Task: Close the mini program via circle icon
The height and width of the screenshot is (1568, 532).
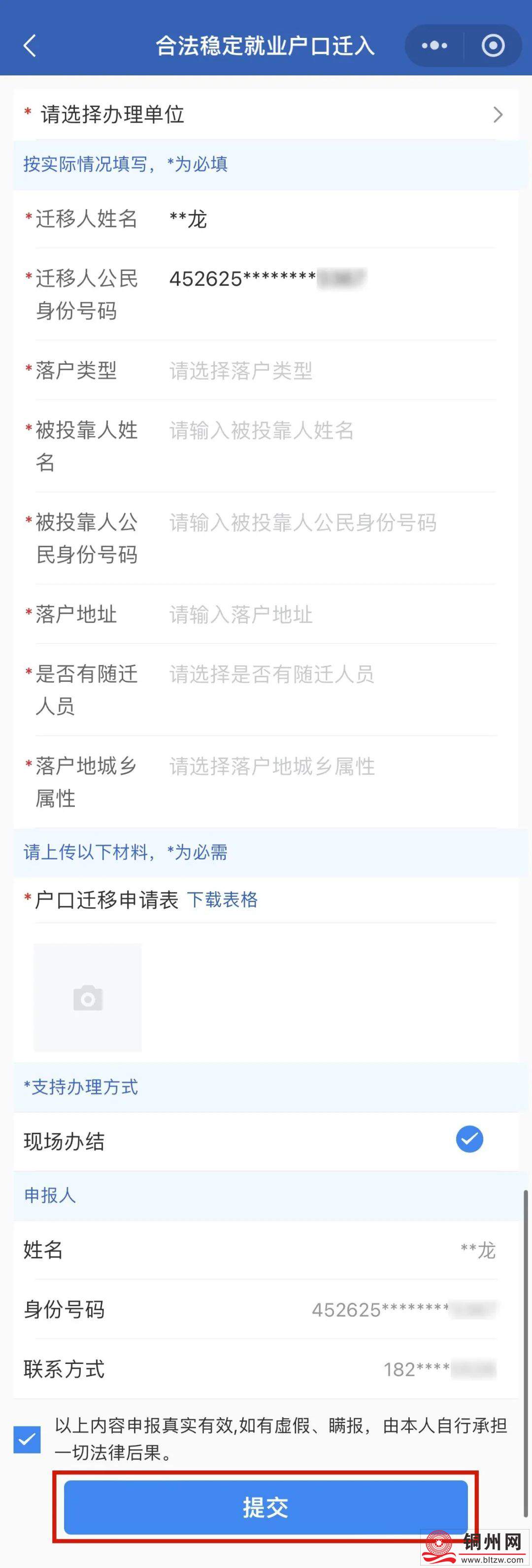Action: pos(493,46)
